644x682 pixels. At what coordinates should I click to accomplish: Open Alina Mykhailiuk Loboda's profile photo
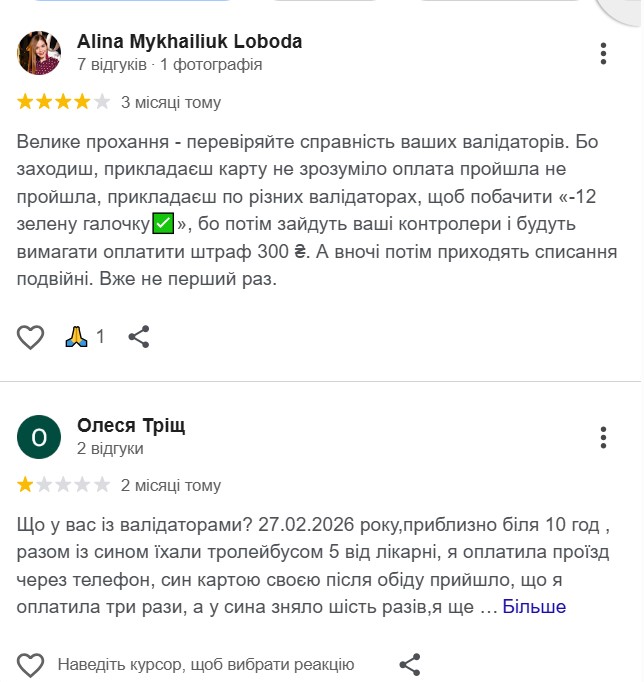tap(39, 53)
